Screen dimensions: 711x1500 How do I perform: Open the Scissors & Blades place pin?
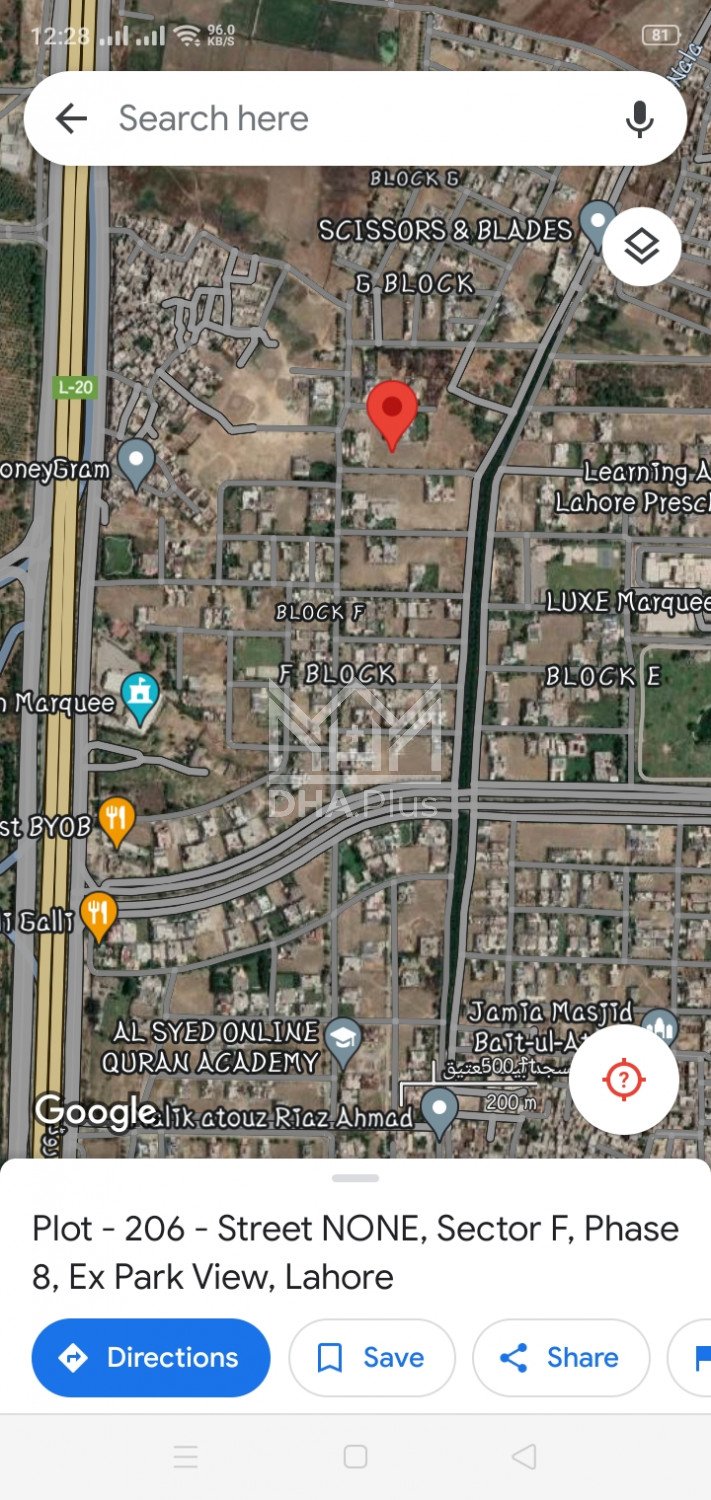pyautogui.click(x=598, y=222)
